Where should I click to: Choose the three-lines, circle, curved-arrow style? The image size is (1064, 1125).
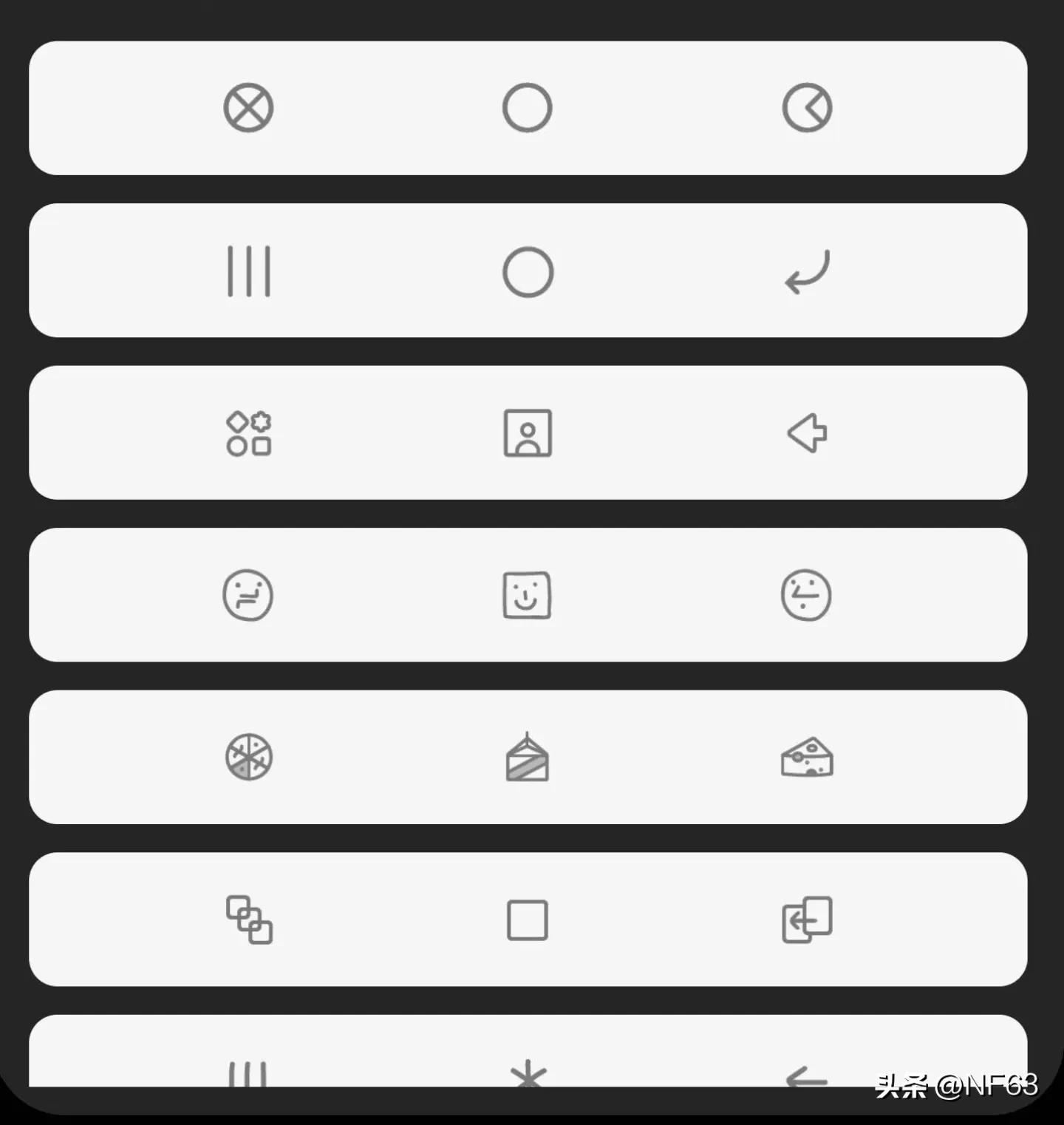coord(528,271)
